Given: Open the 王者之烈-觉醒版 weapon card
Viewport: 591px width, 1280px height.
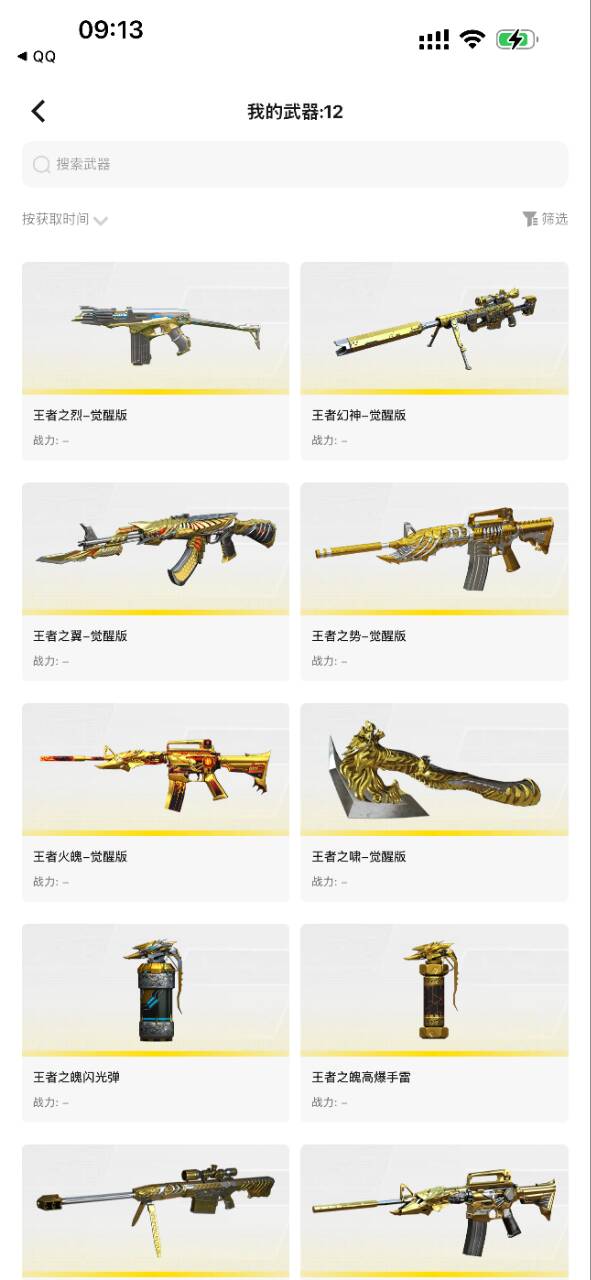Looking at the screenshot, I should tap(156, 361).
